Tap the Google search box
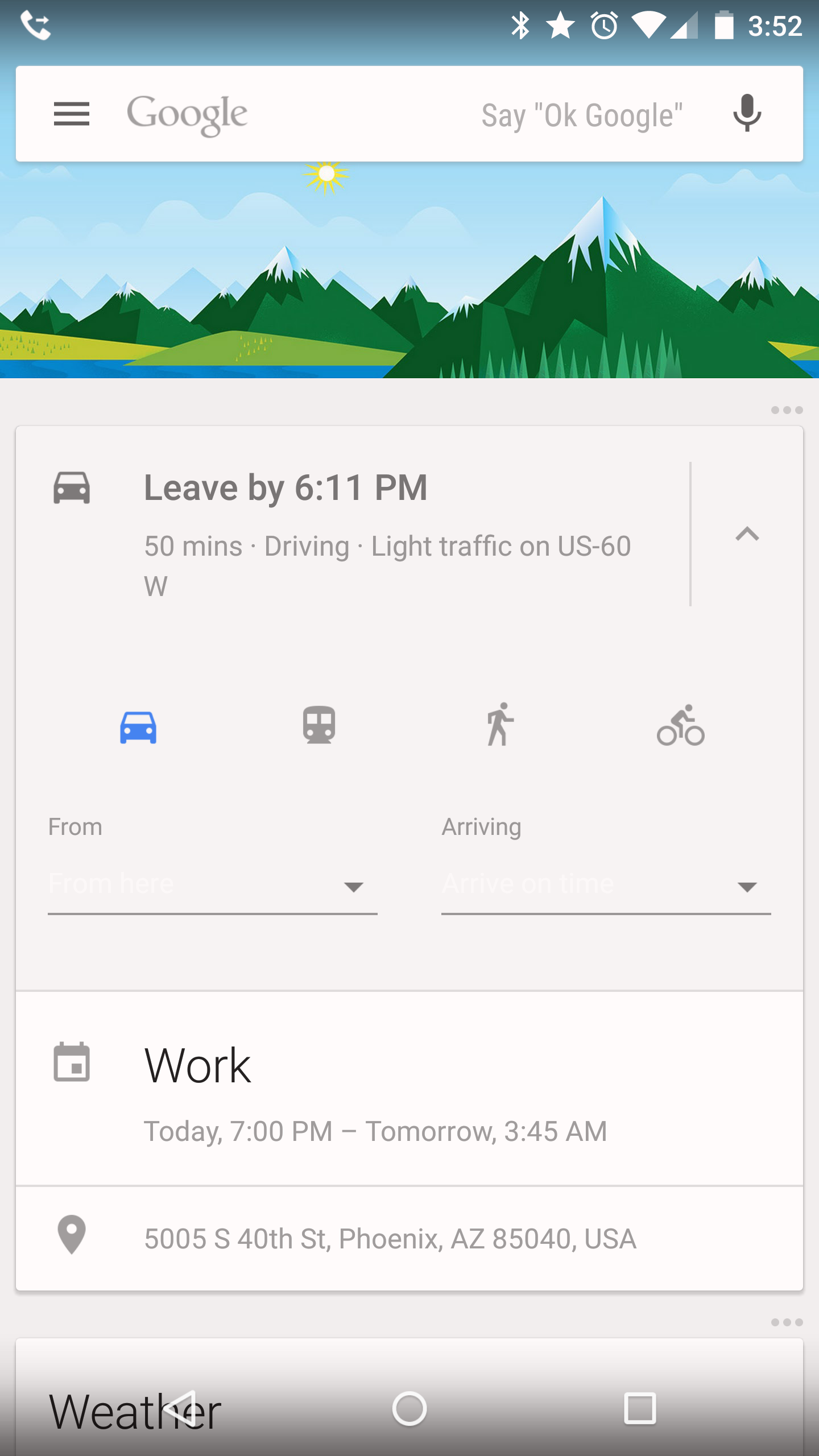This screenshot has width=819, height=1456. (364, 114)
